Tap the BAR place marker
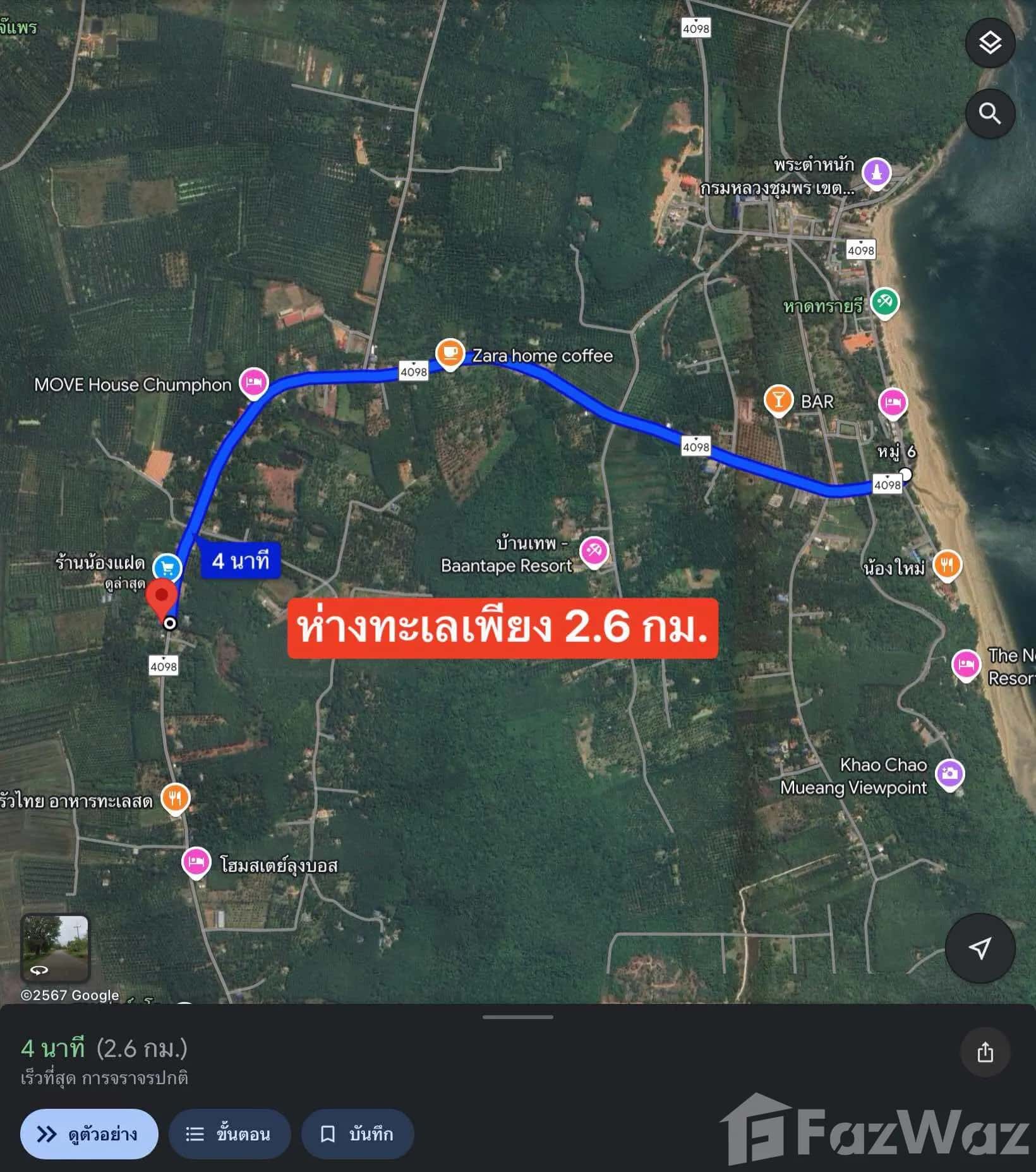 [x=778, y=400]
